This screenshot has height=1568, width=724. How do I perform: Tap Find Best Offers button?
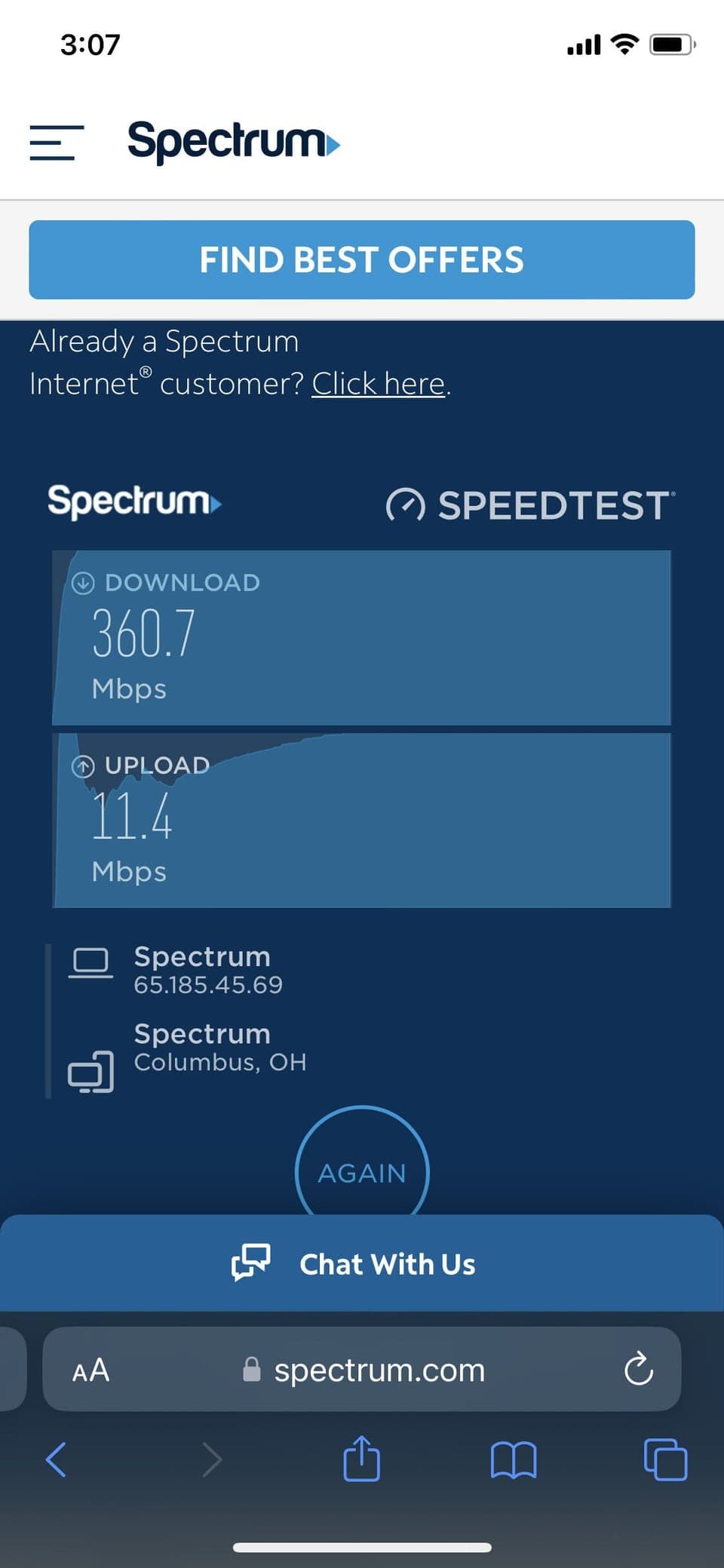coord(362,259)
